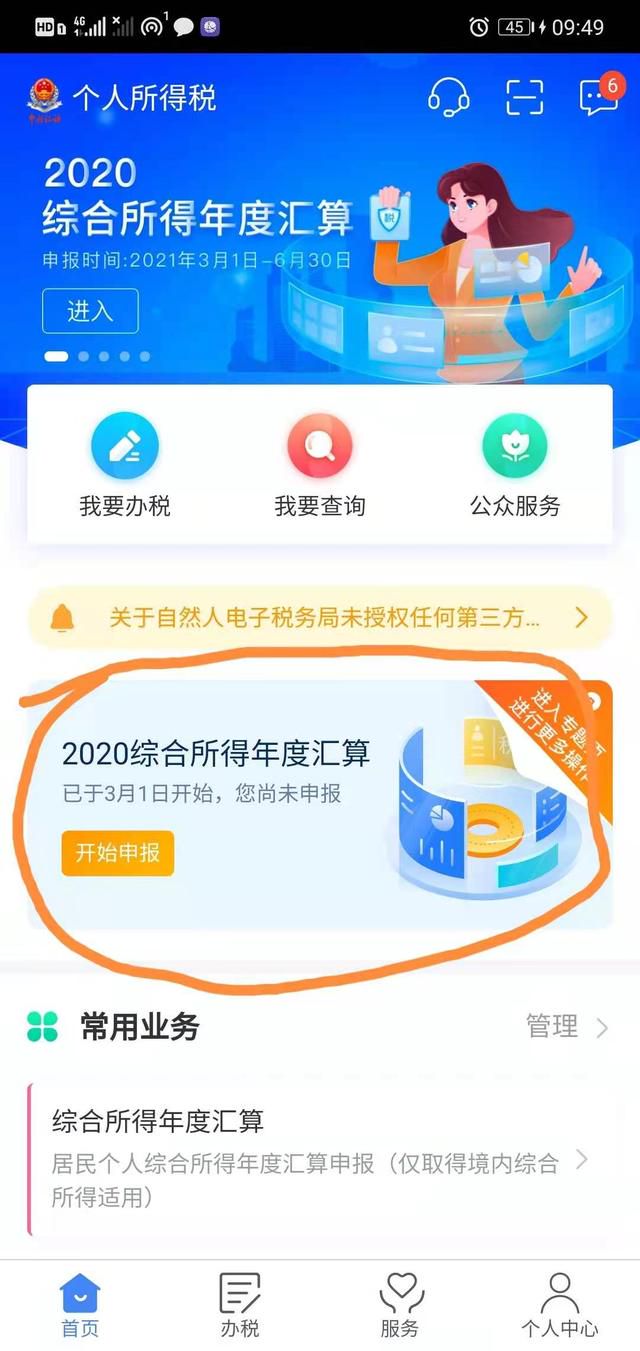
Task: Switch to the 首页 tab
Action: point(80,1304)
